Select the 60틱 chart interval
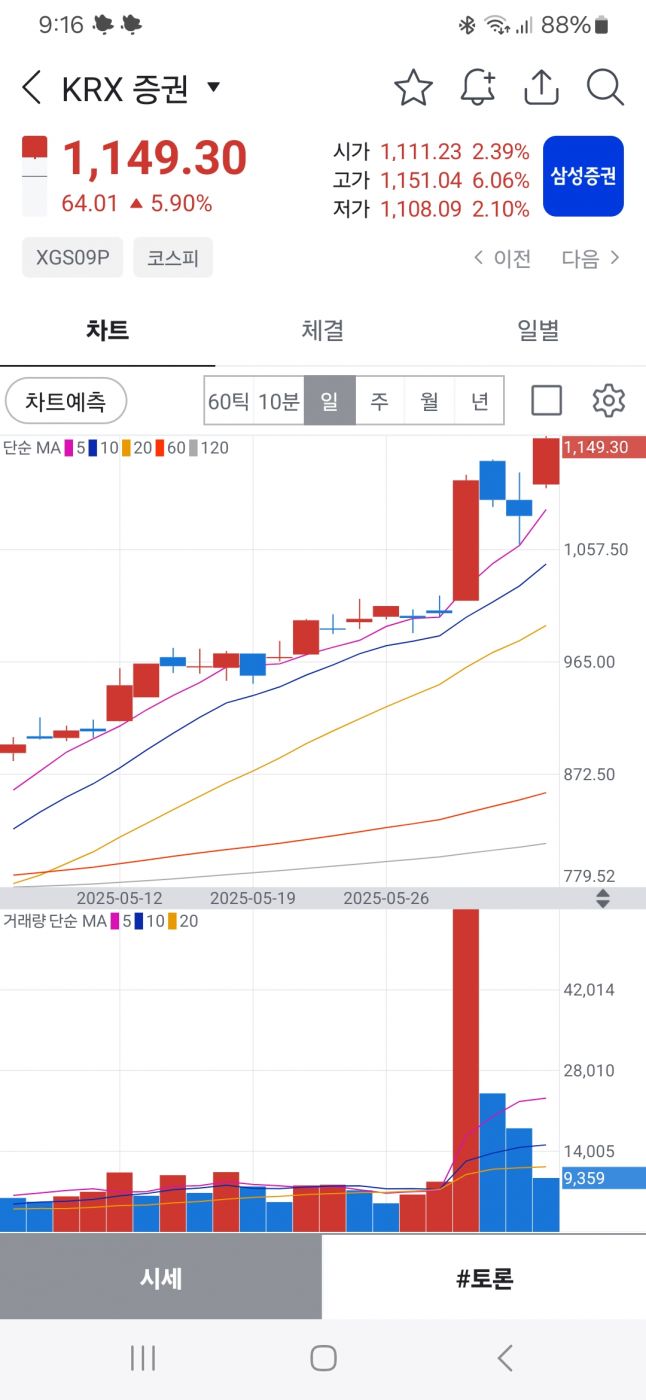Screen dimensions: 646x1400 [x=228, y=401]
